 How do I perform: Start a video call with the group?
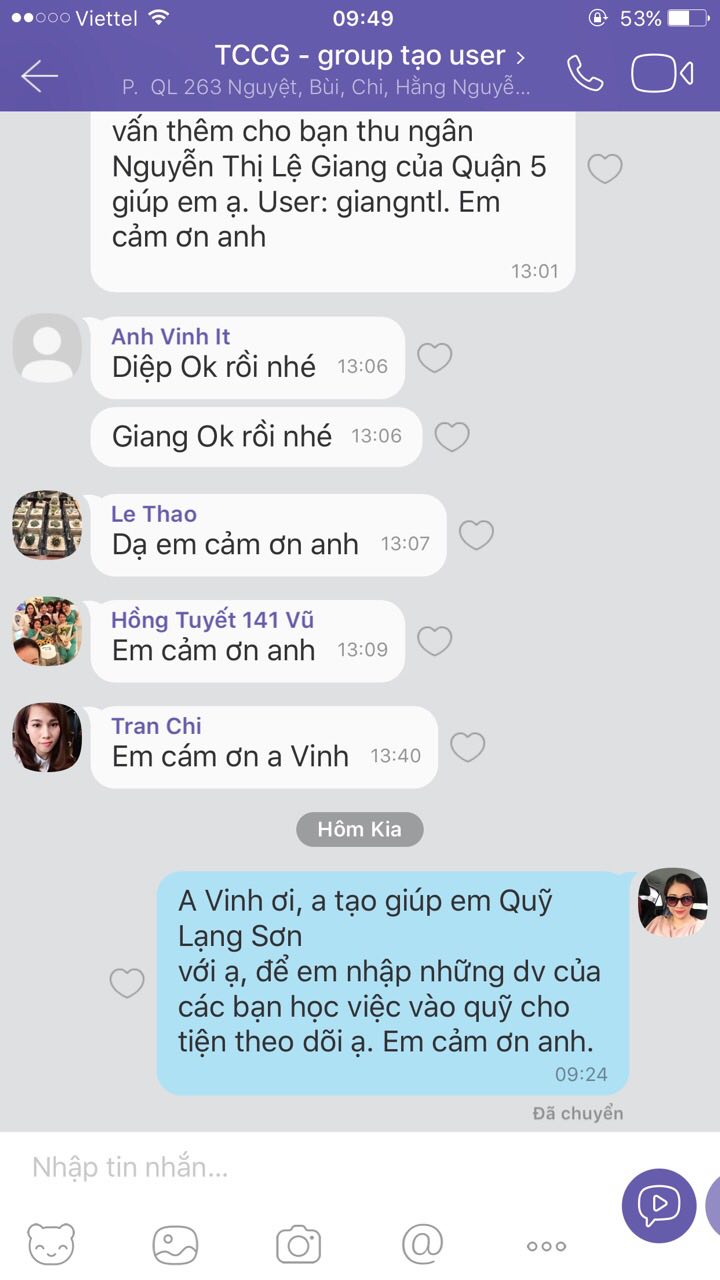(x=662, y=74)
